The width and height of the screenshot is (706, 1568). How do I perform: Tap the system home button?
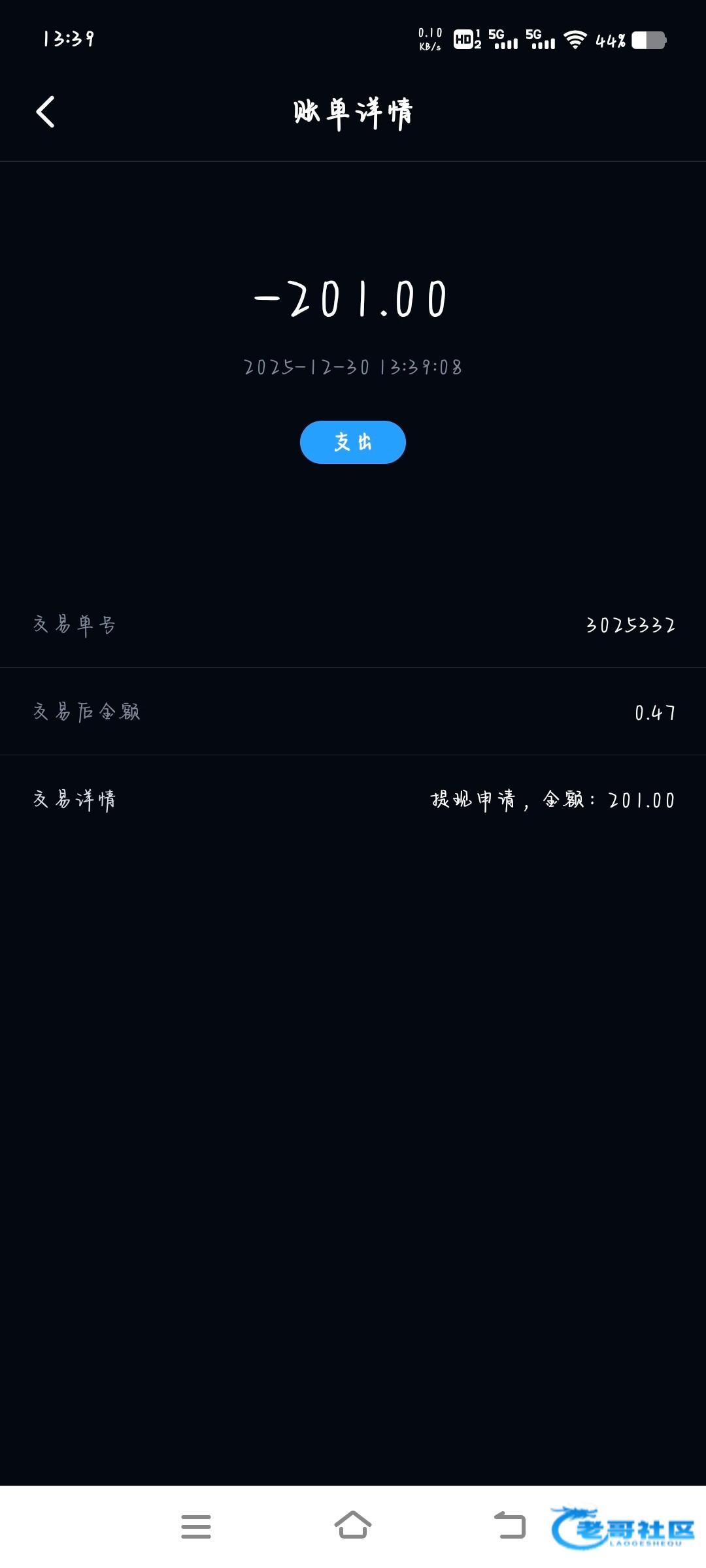pos(353,1526)
